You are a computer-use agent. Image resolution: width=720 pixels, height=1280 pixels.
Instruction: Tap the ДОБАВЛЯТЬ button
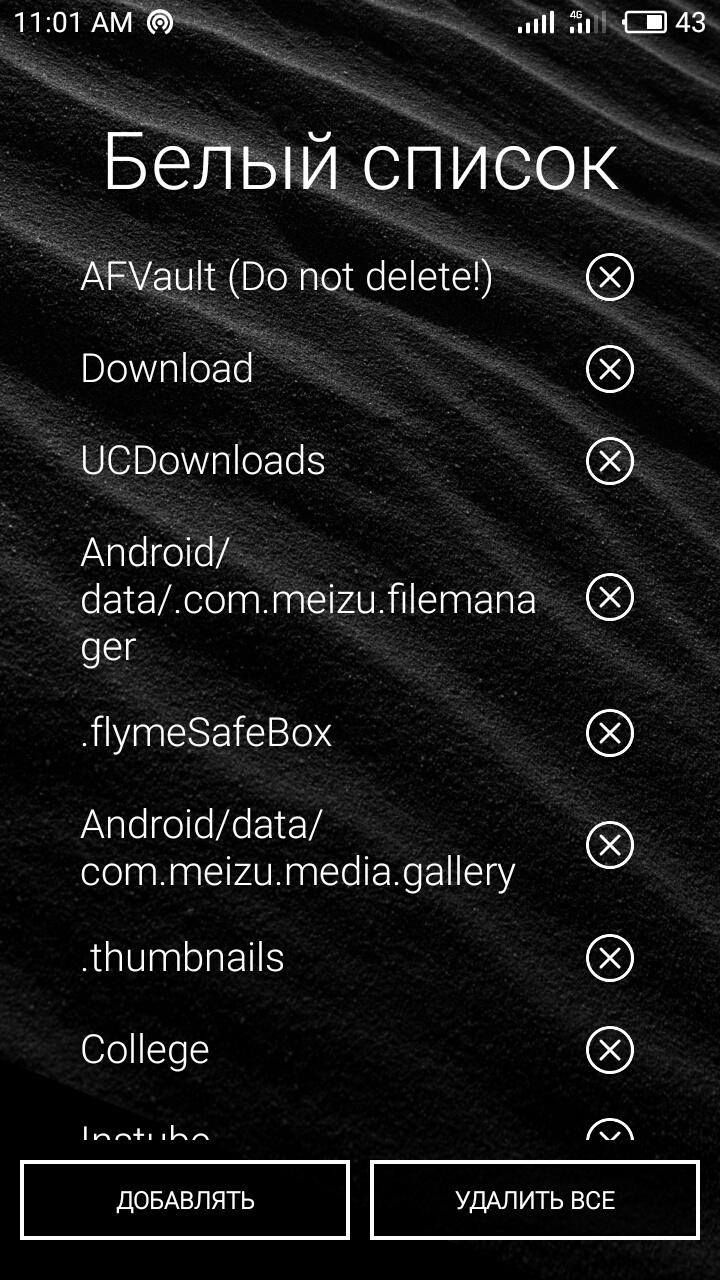pyautogui.click(x=185, y=1200)
